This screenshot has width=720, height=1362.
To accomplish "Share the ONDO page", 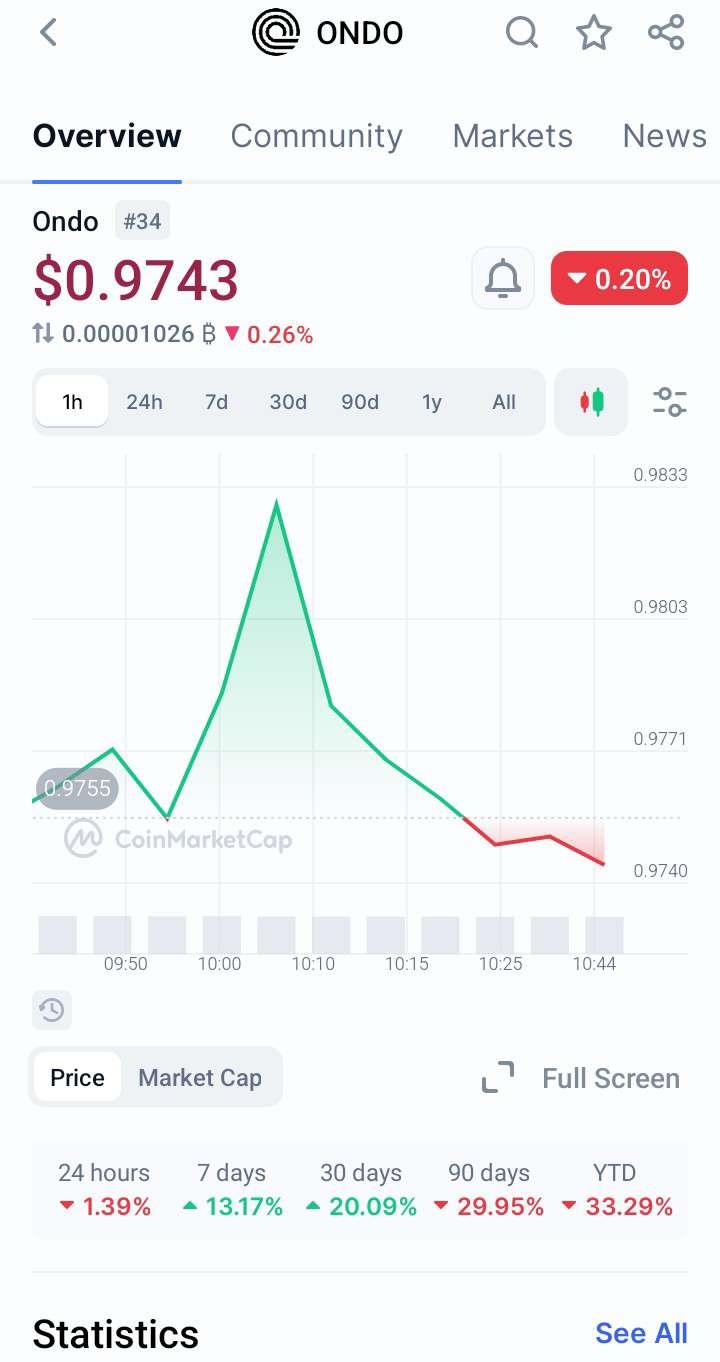I will click(666, 33).
